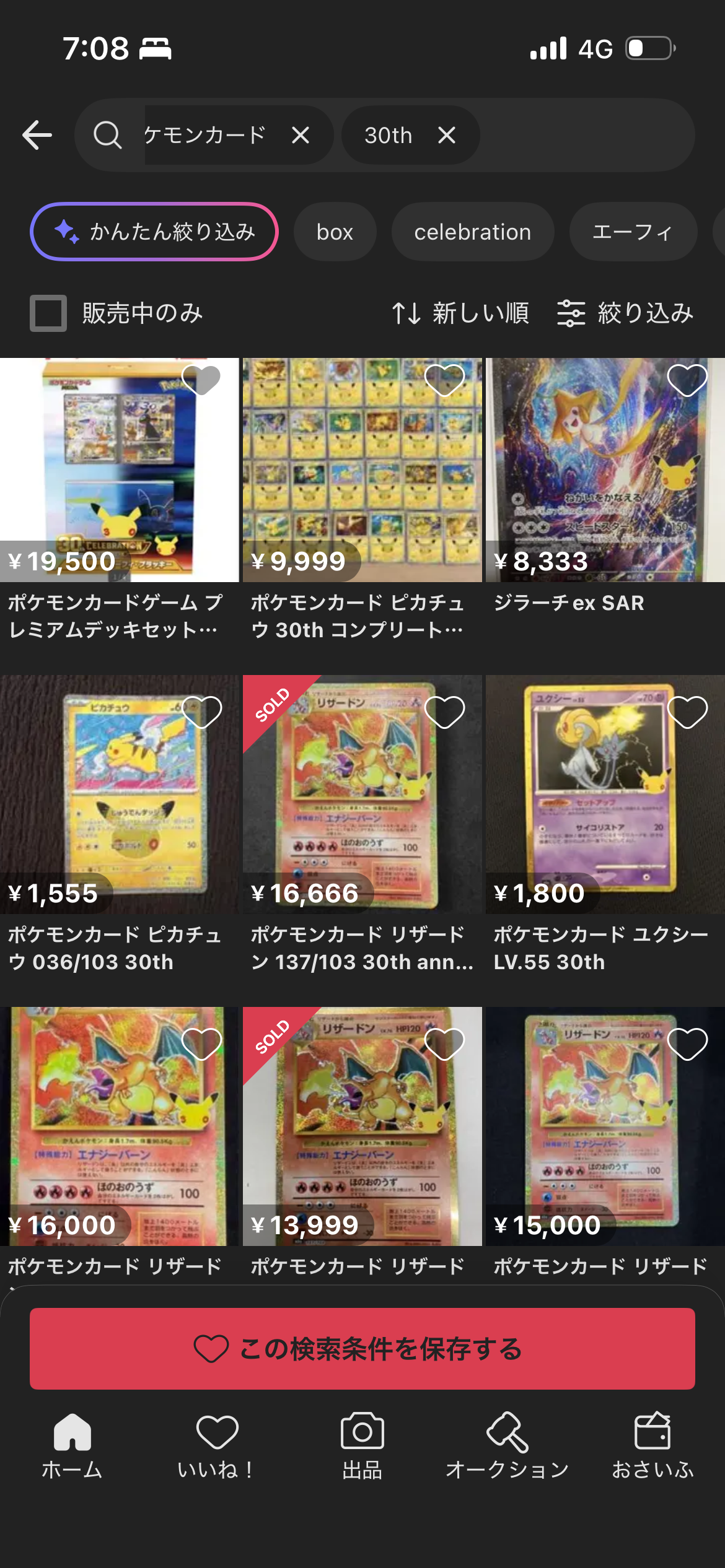Remove the ポケモンカード search keyword

pyautogui.click(x=301, y=135)
